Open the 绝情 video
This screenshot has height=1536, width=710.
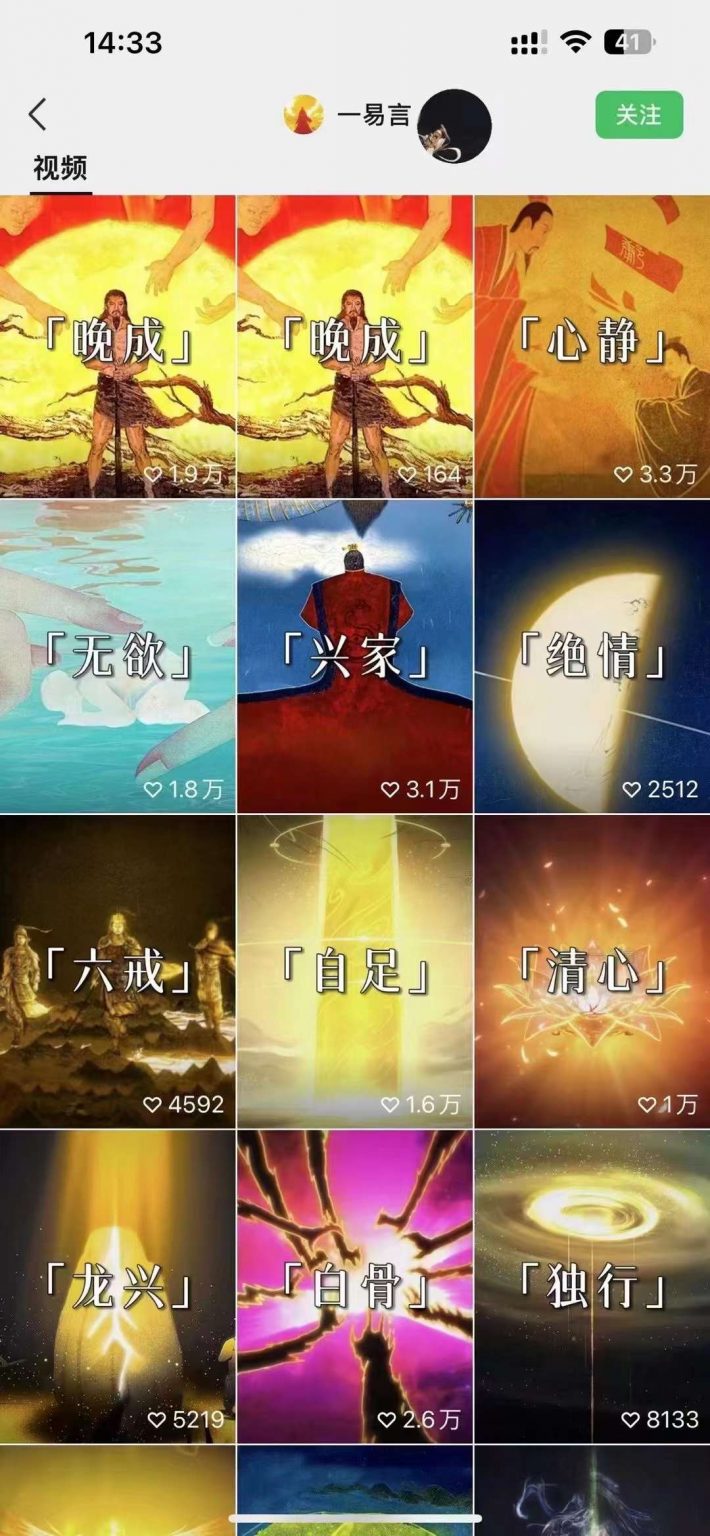592,658
